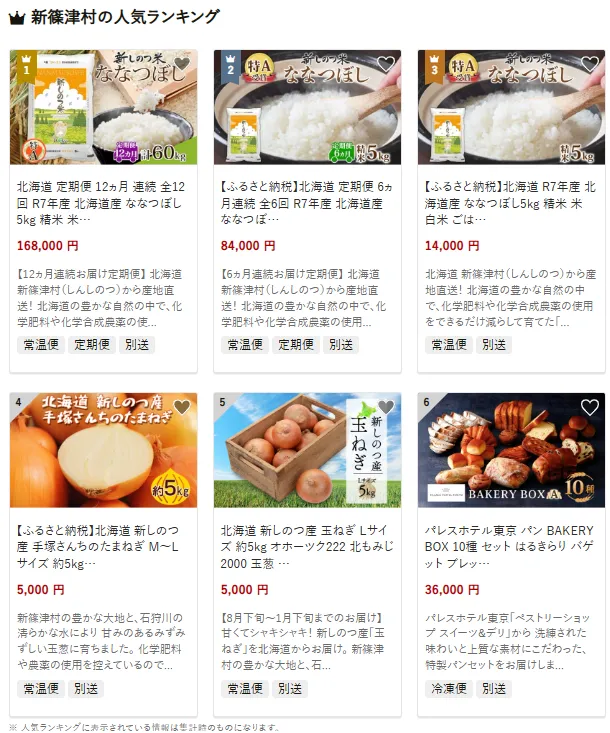This screenshot has height=733, width=610.
Task: Add the 84,000円 rice item to favorites
Action: (386, 64)
